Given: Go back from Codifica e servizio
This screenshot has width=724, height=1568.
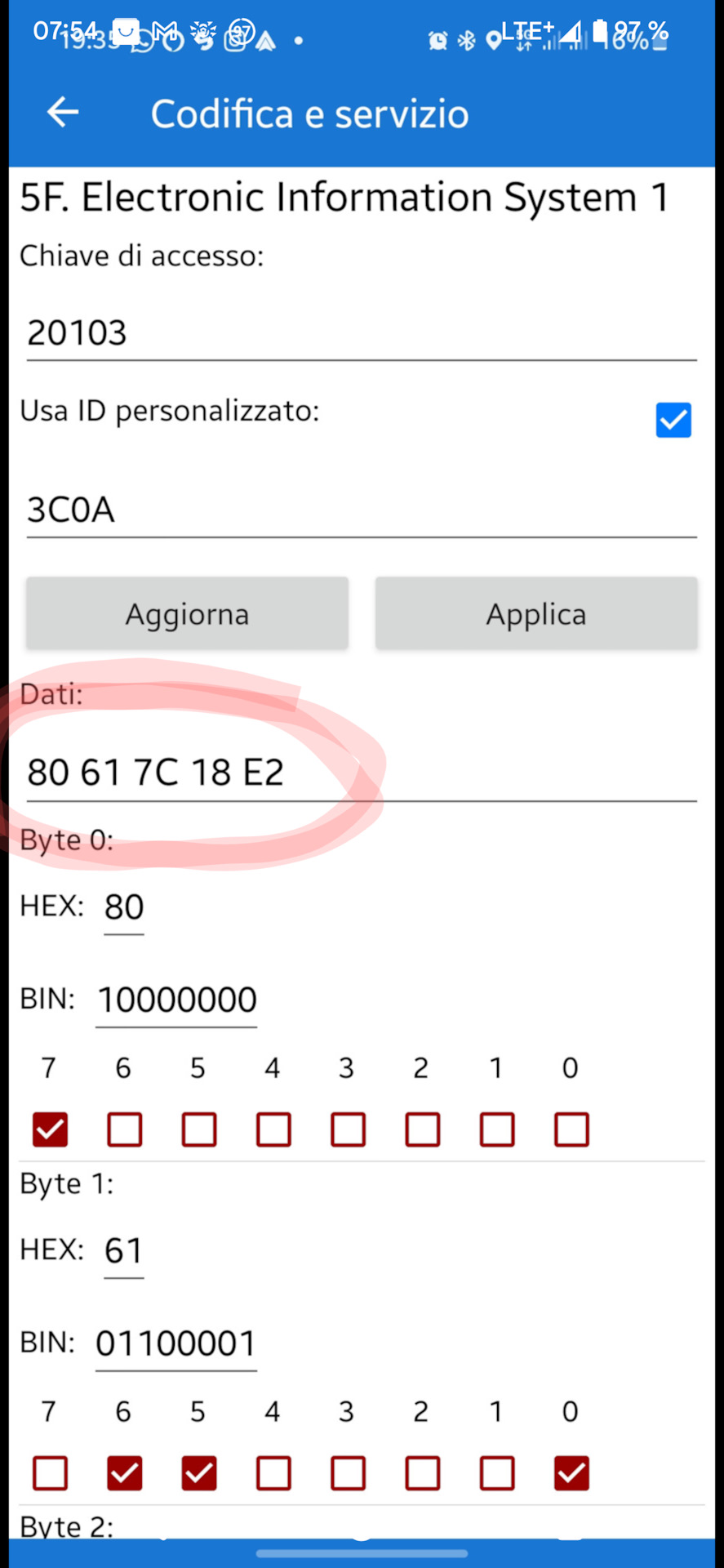Looking at the screenshot, I should tap(63, 112).
